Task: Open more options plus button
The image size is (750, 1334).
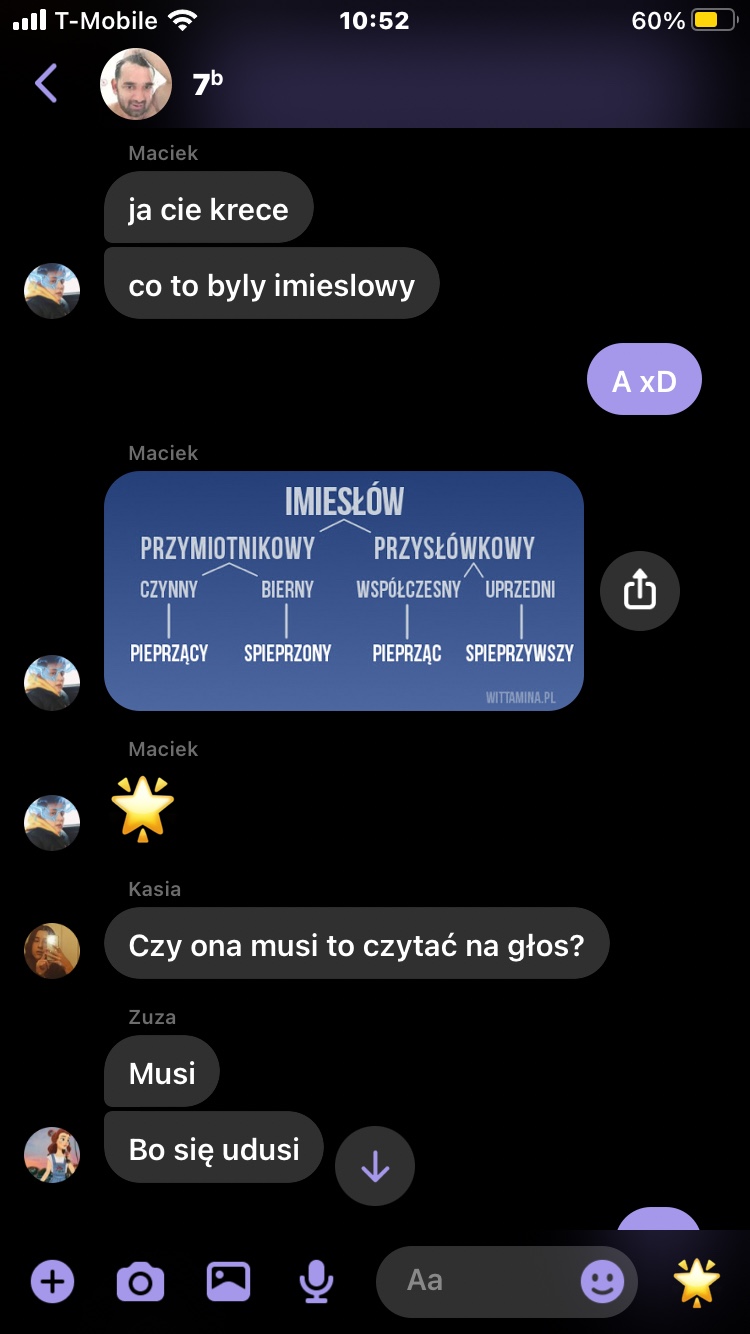Action: click(x=52, y=1281)
